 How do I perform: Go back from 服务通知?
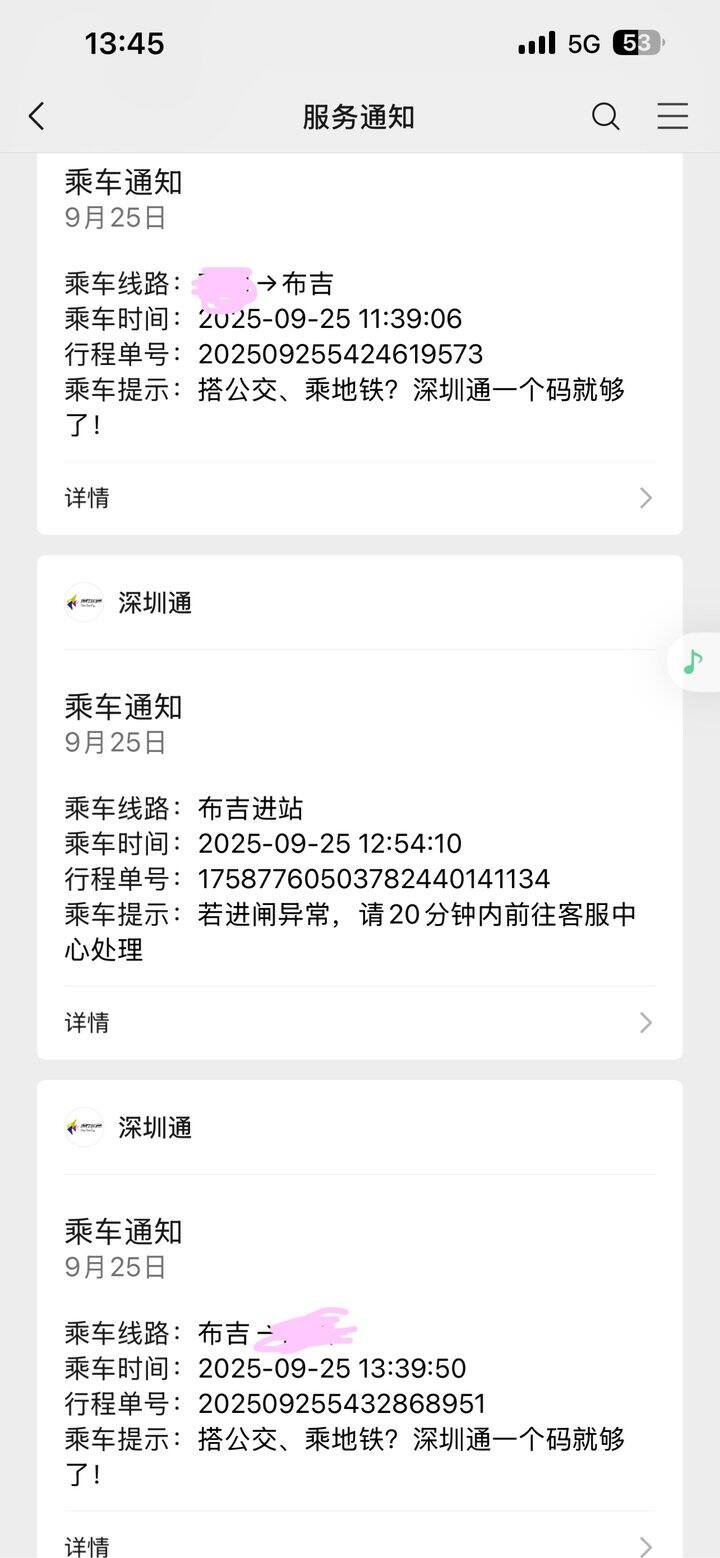pyautogui.click(x=37, y=117)
